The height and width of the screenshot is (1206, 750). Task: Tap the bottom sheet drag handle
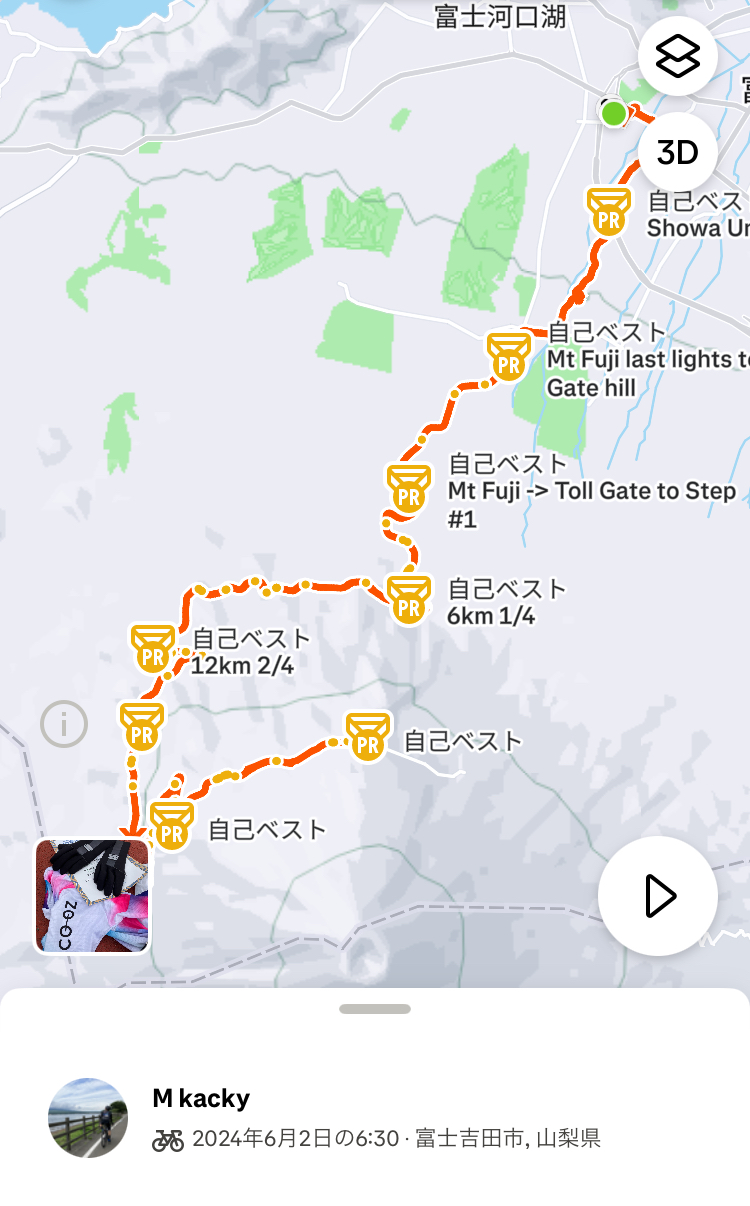click(x=375, y=1009)
